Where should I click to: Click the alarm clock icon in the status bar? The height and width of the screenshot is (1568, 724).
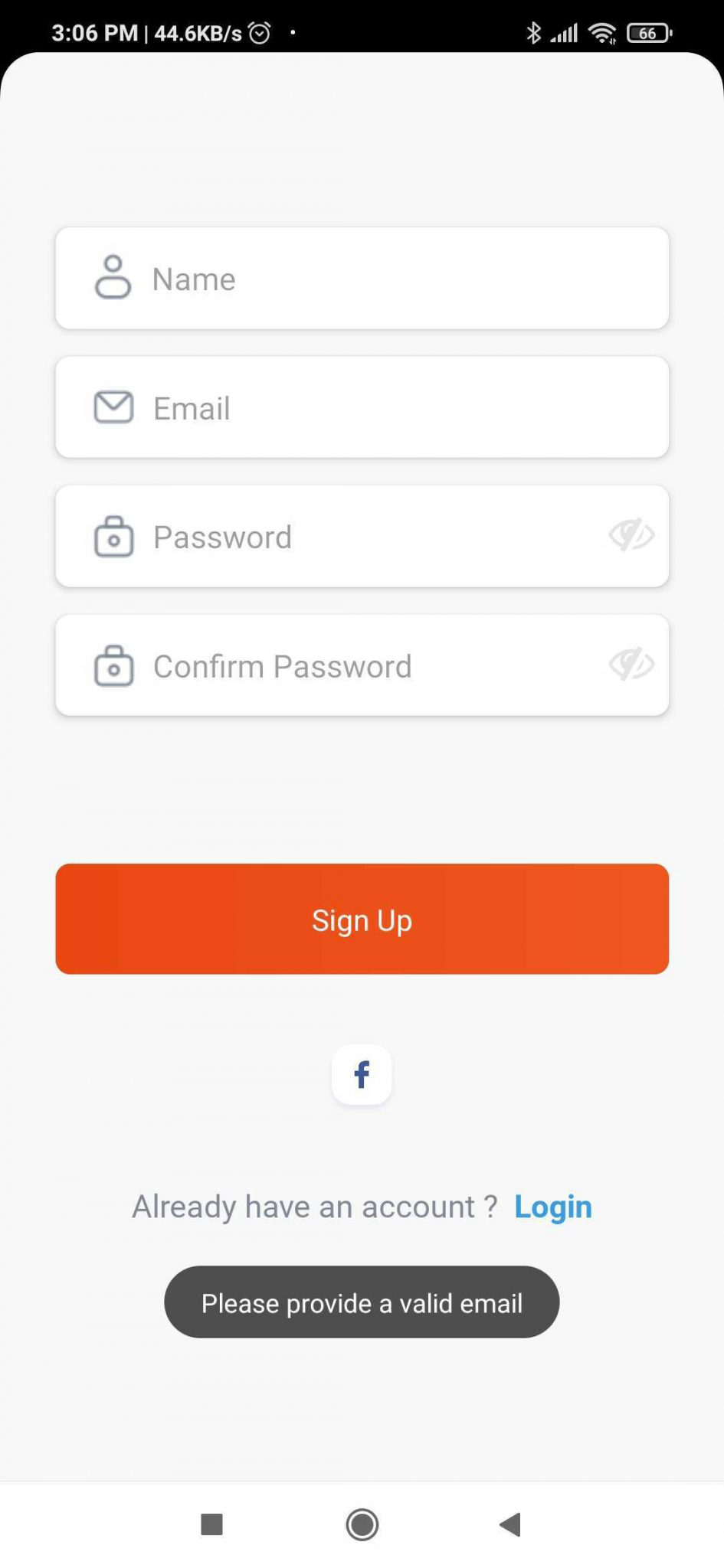[x=260, y=32]
